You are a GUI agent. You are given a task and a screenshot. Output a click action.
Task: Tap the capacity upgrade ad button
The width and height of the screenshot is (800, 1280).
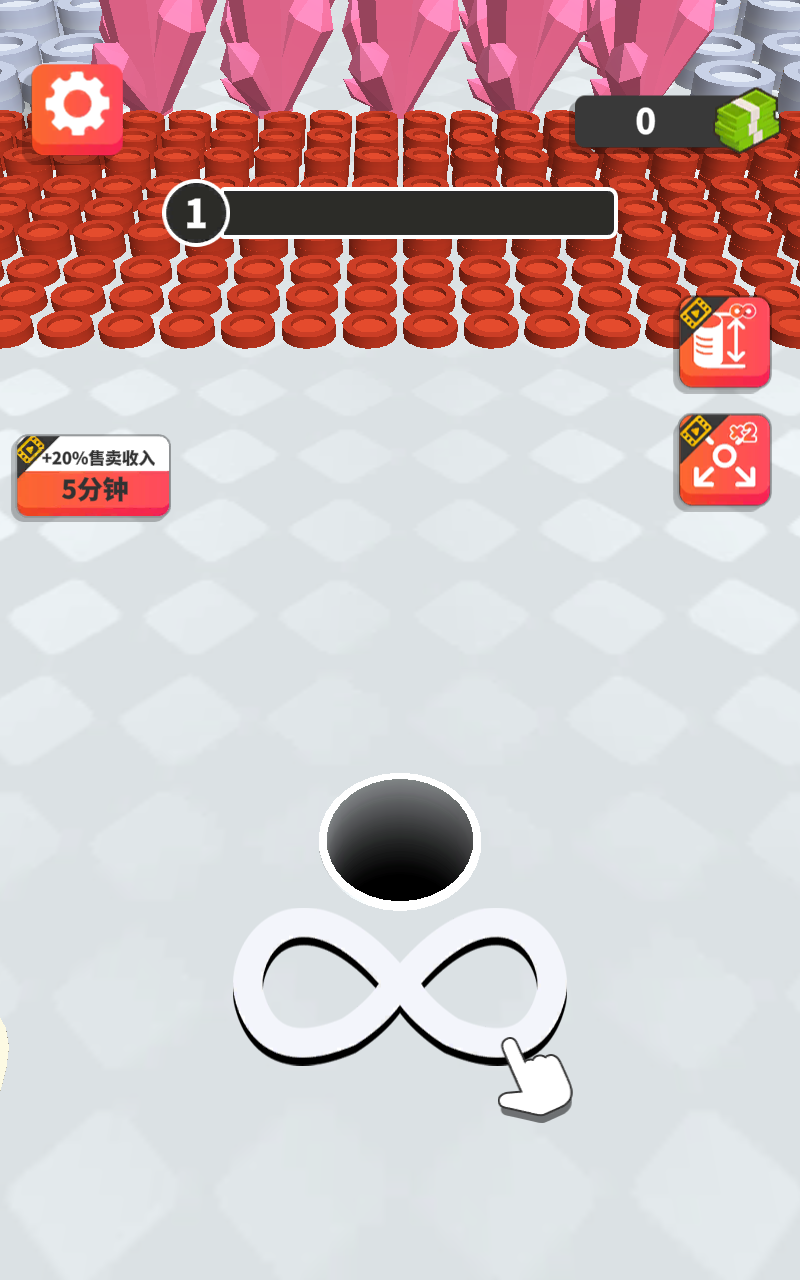point(725,342)
